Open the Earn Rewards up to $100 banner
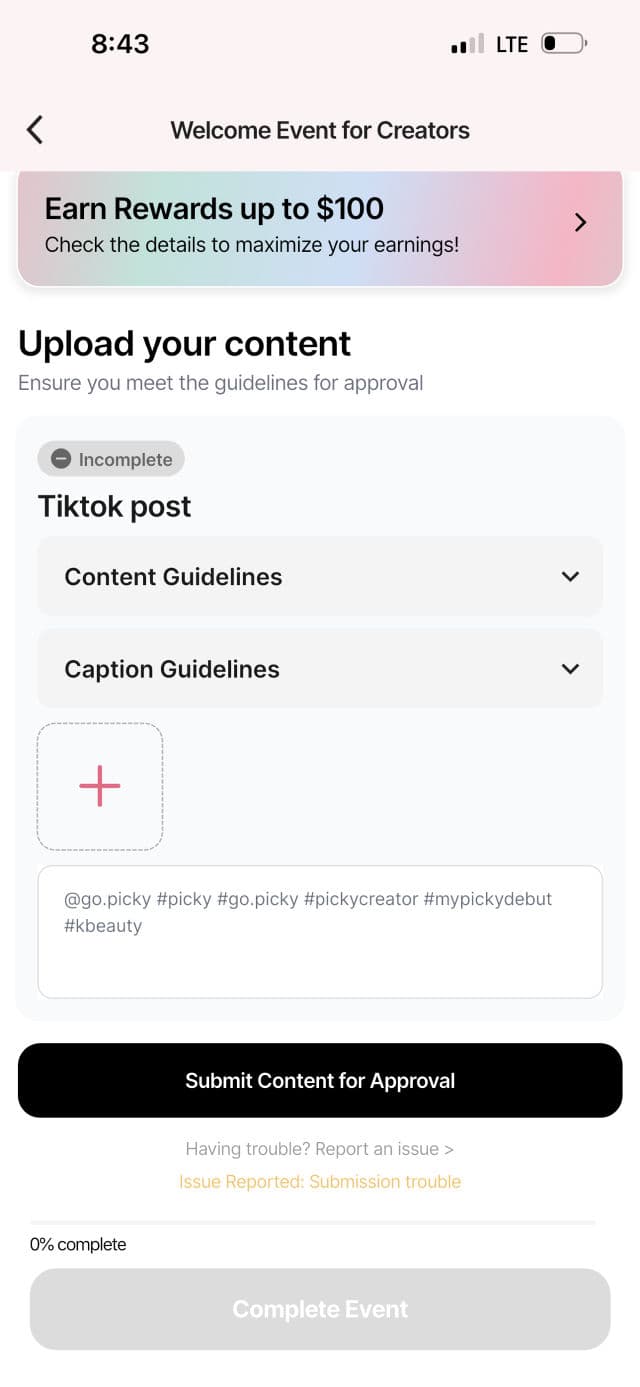Screen dimensions: 640x1387 320,225
